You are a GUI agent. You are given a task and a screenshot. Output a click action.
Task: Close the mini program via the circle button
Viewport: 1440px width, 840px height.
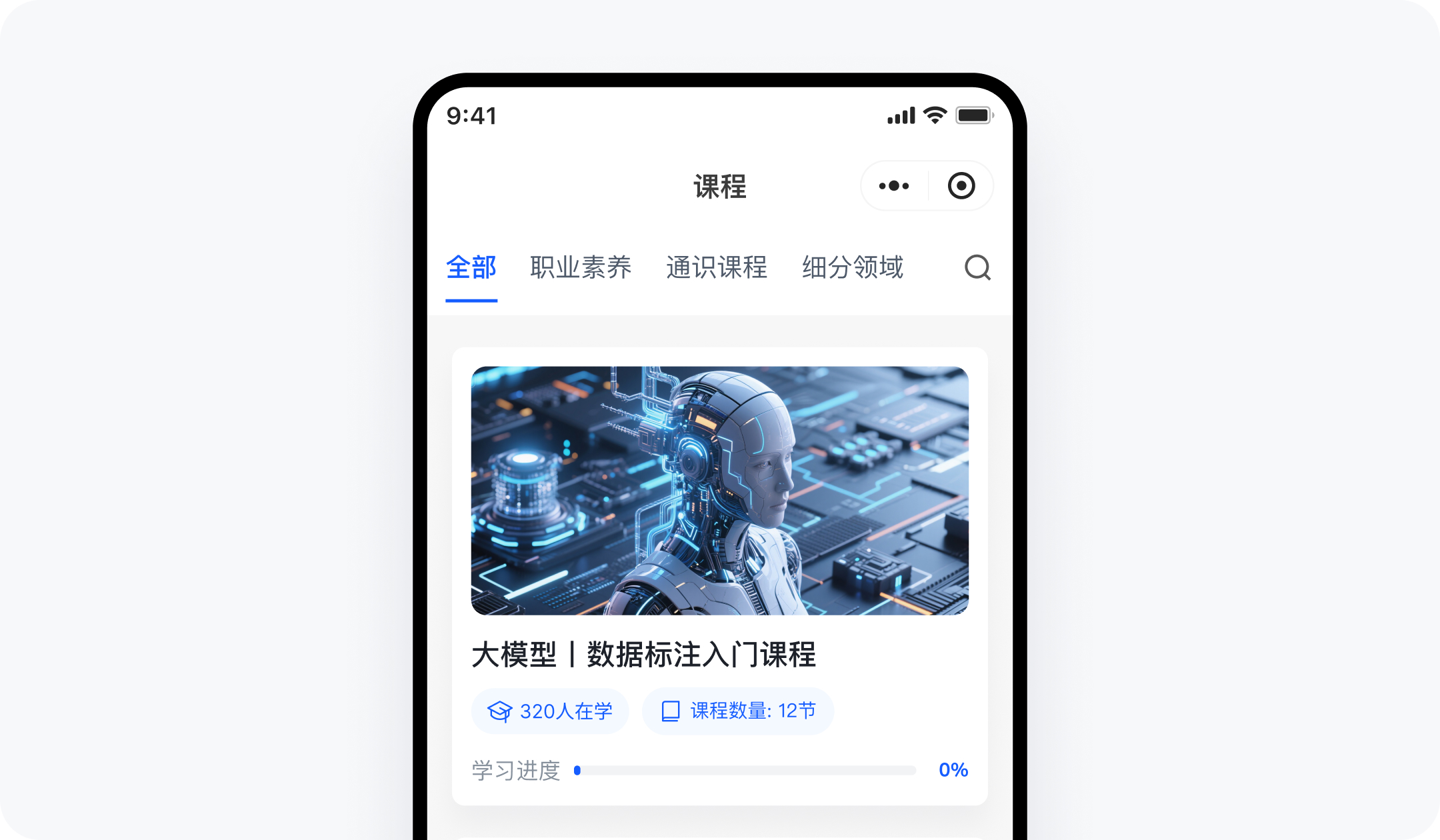click(x=961, y=186)
